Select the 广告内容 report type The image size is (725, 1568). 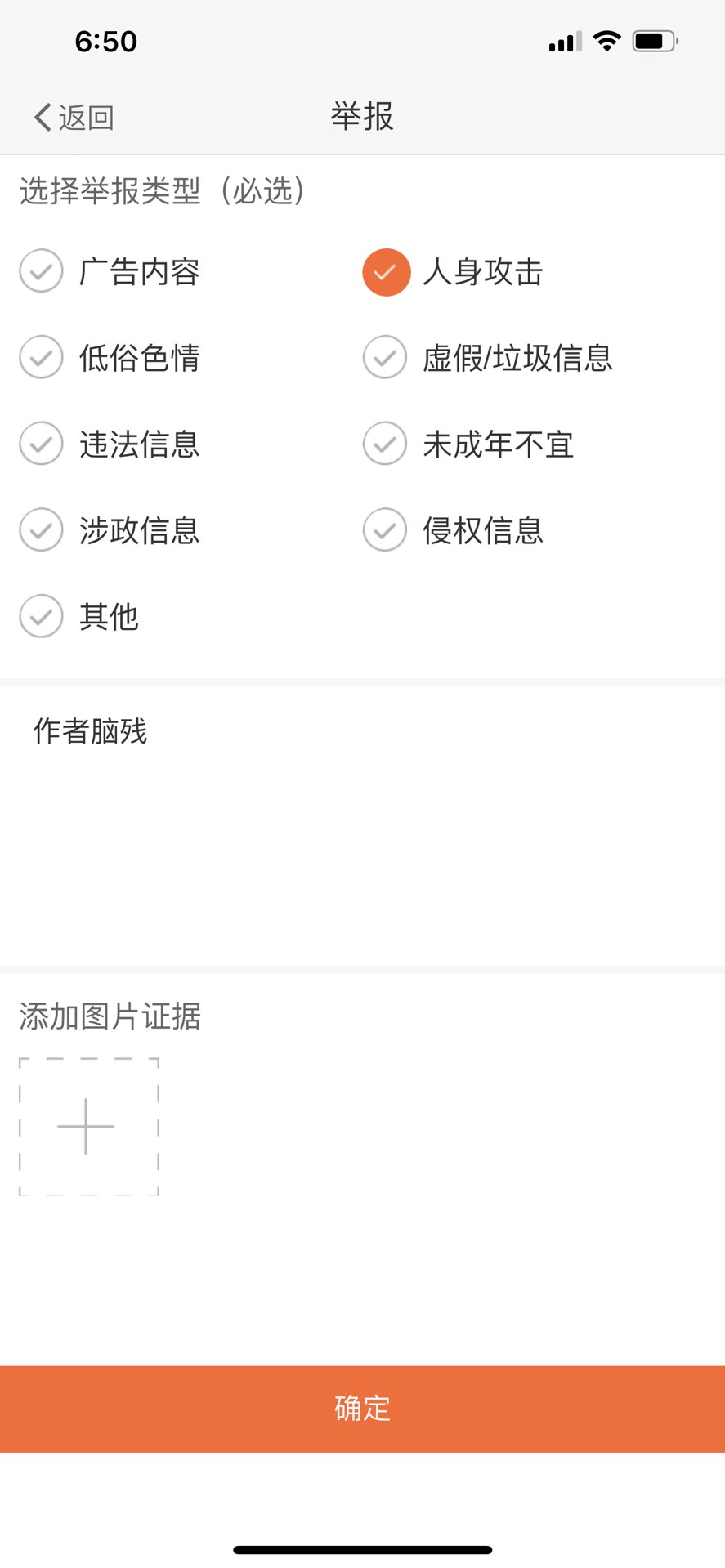(x=110, y=271)
